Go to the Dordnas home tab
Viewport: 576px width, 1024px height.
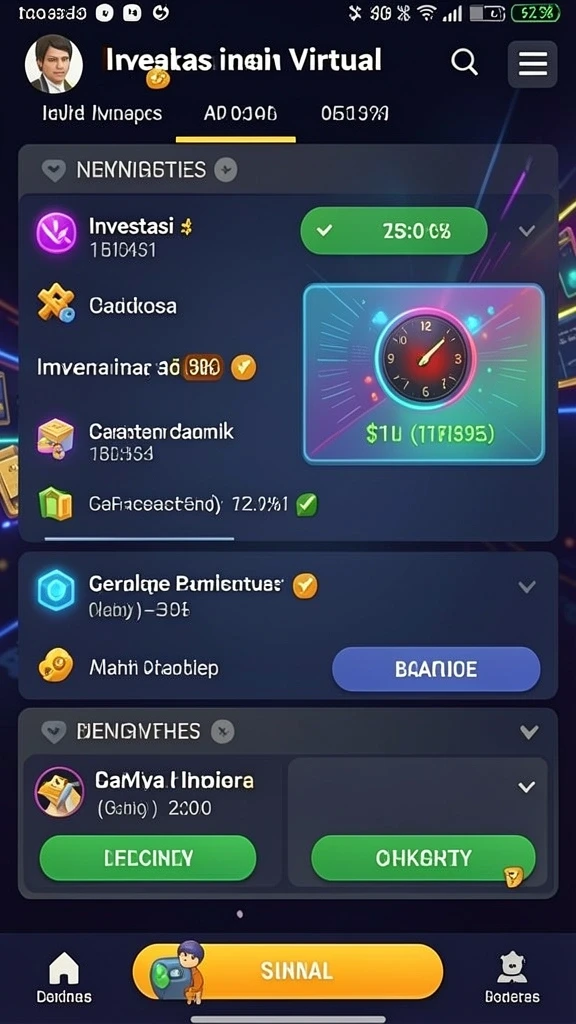click(64, 977)
